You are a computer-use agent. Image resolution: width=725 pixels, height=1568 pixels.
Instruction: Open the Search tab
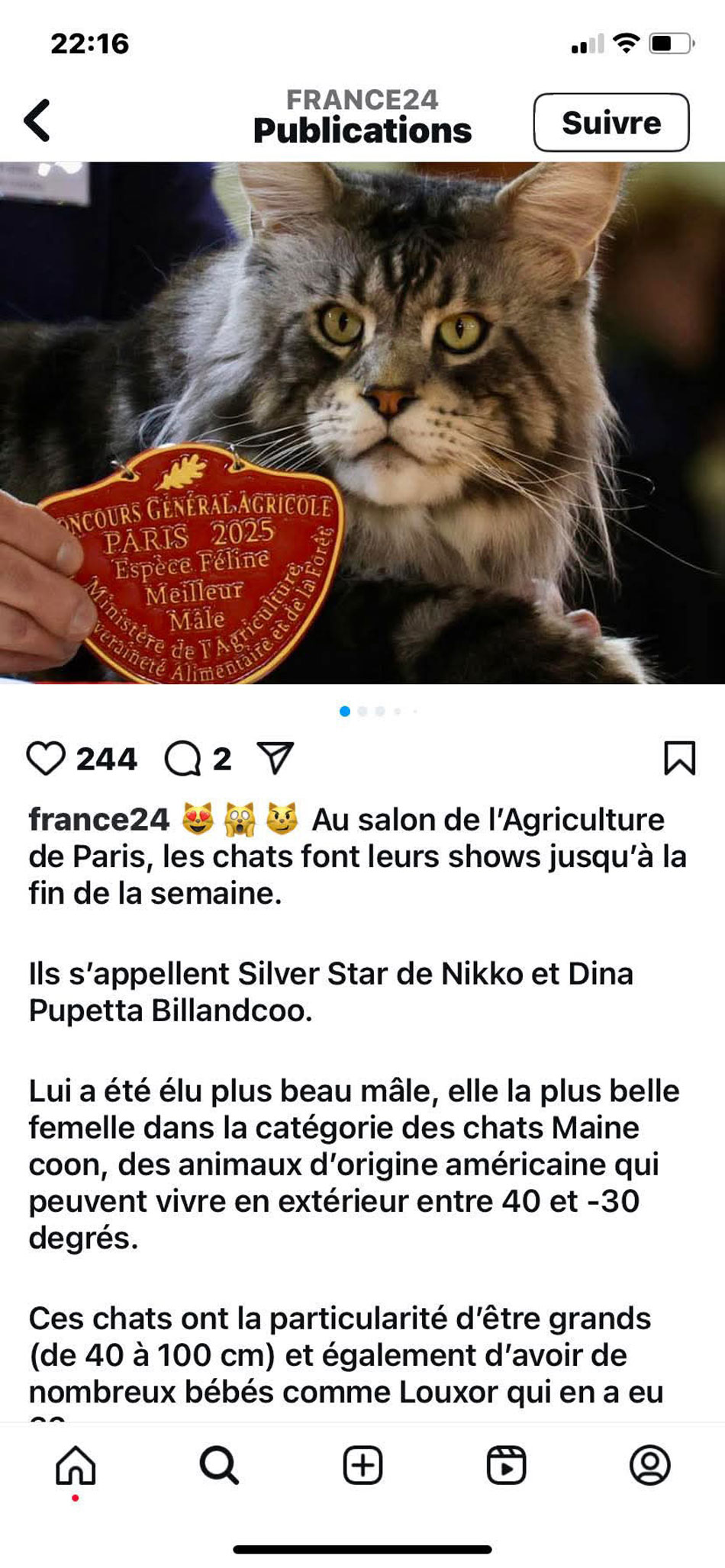pos(219,1466)
